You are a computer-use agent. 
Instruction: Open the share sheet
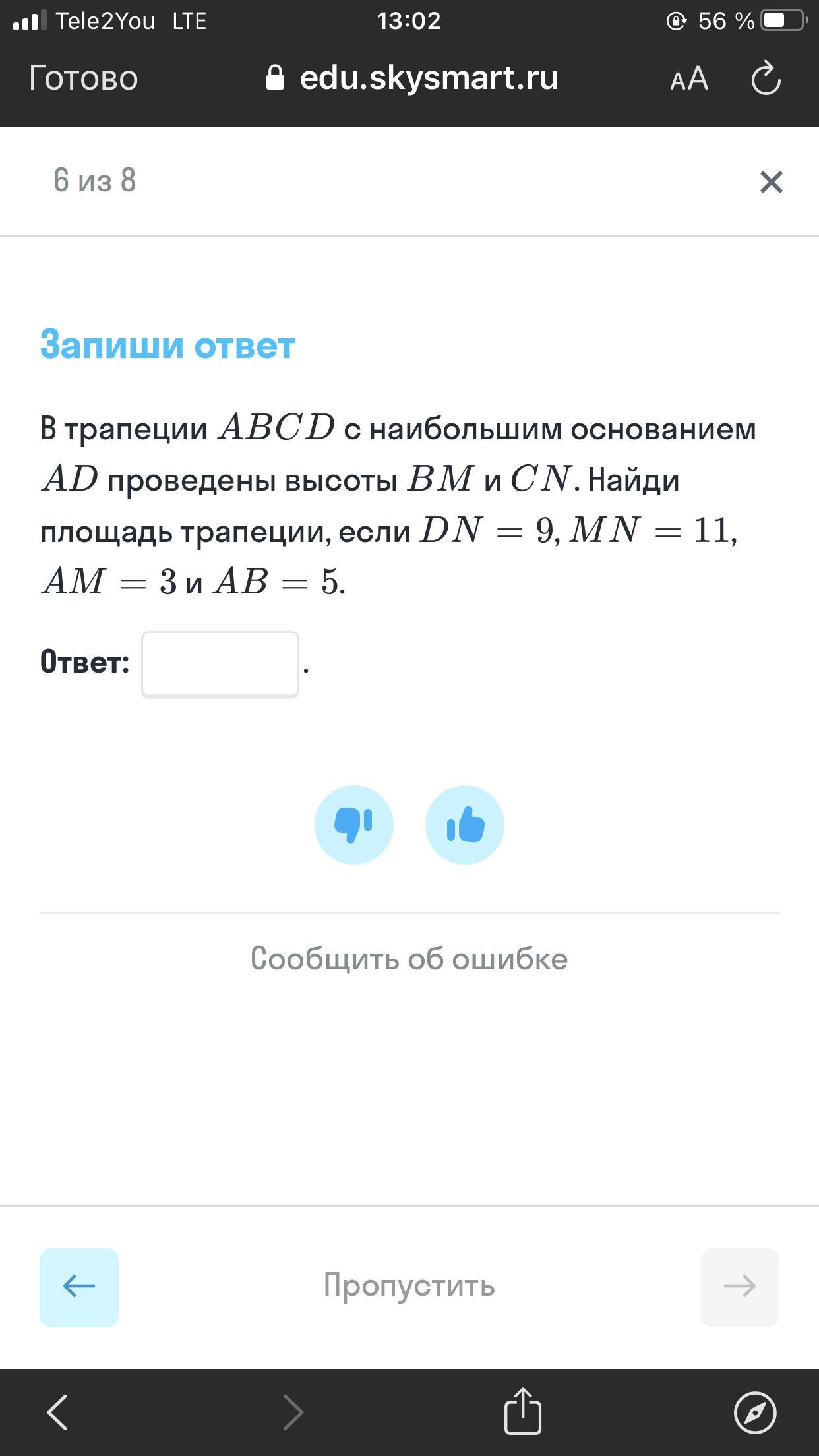[x=523, y=1412]
